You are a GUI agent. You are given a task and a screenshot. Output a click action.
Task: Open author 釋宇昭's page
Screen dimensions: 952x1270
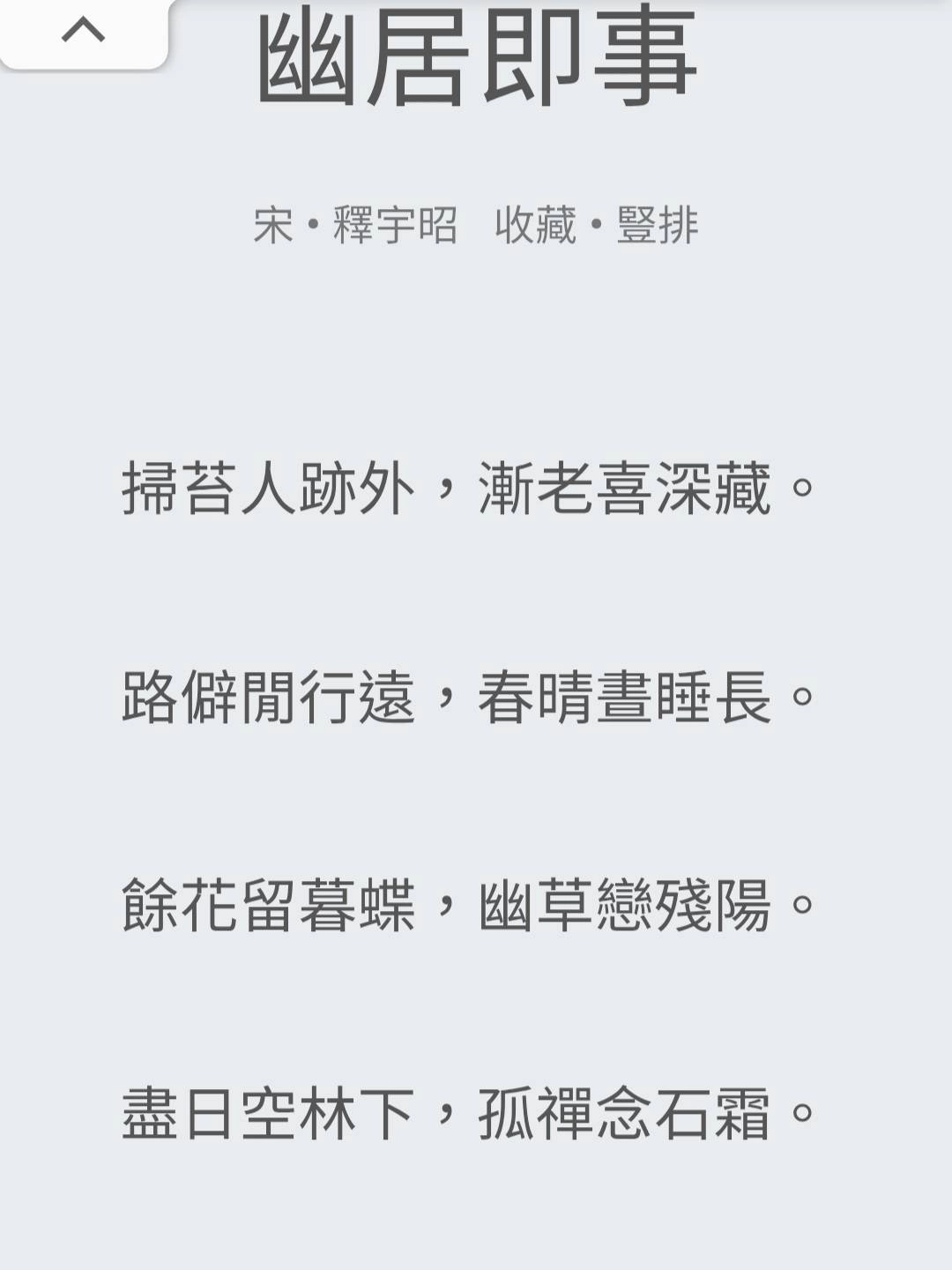(394, 226)
